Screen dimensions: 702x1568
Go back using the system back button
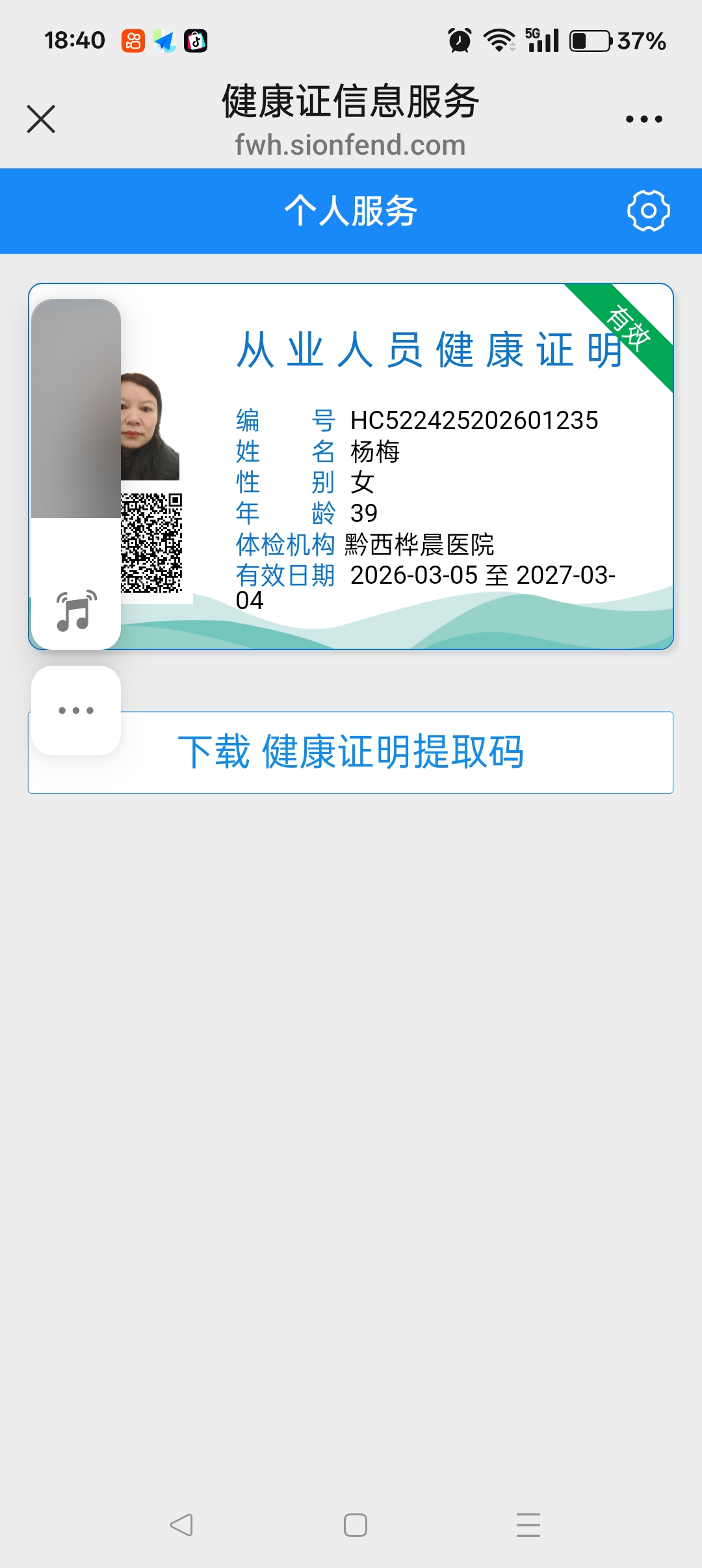[181, 1524]
